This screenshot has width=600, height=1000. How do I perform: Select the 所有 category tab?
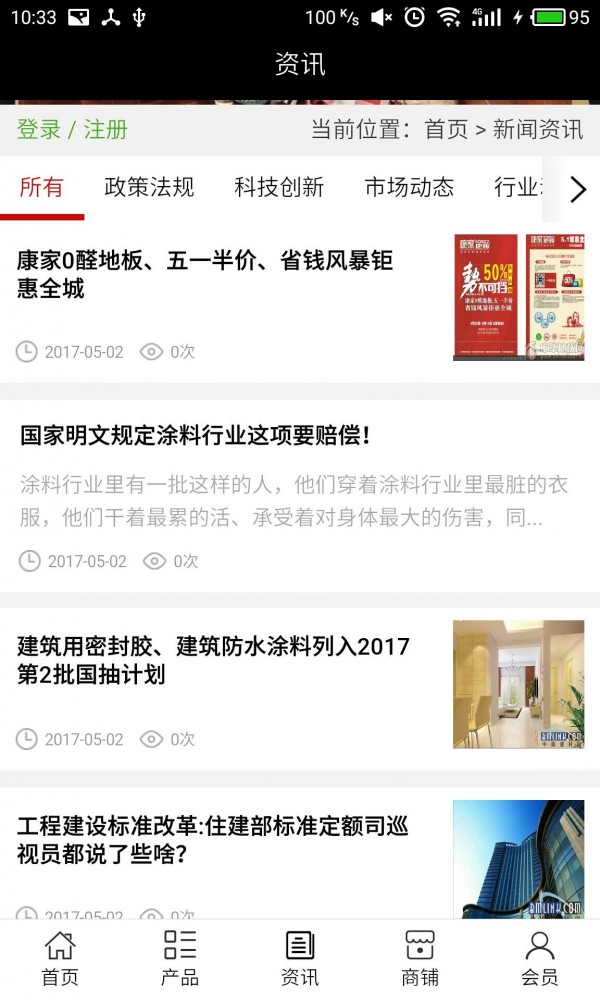click(x=42, y=187)
